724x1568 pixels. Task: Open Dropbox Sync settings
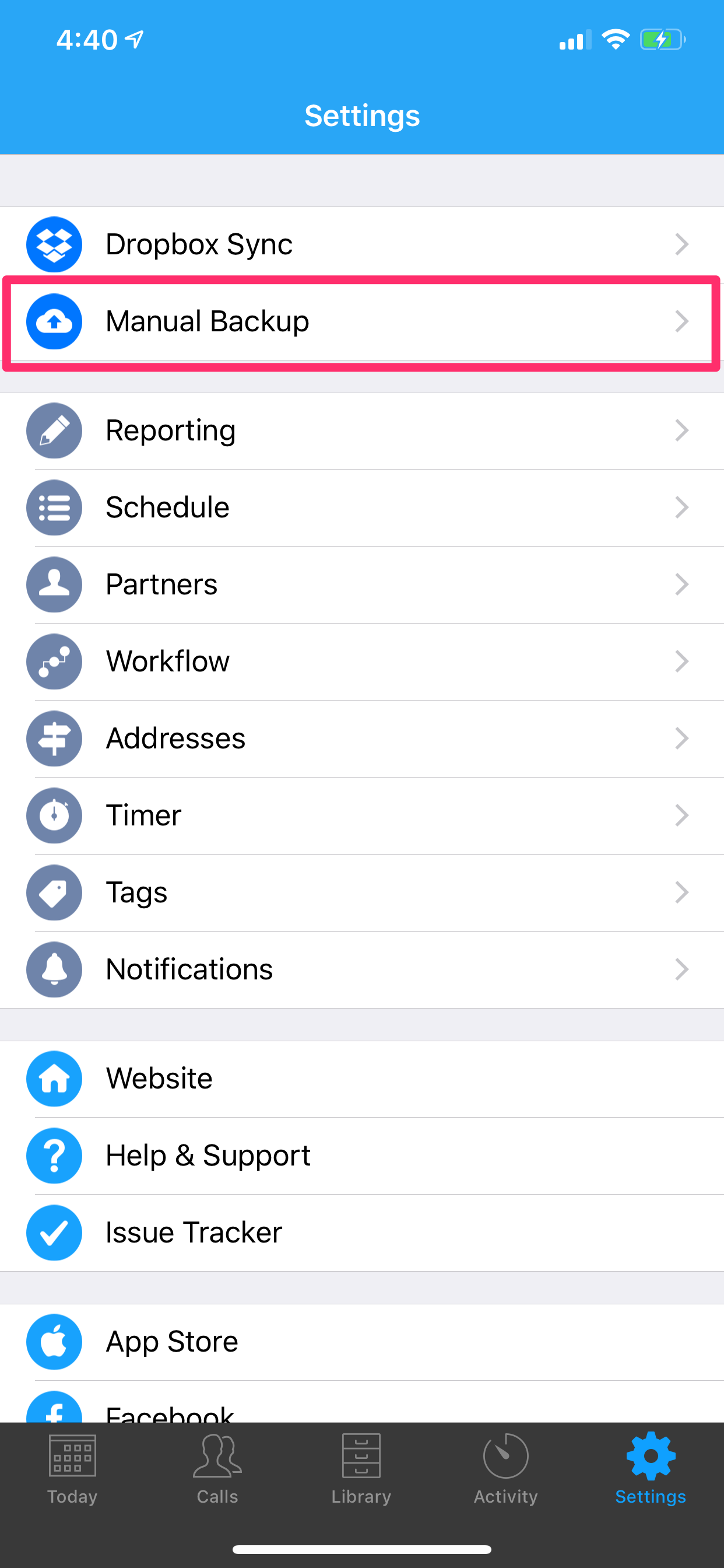(362, 244)
